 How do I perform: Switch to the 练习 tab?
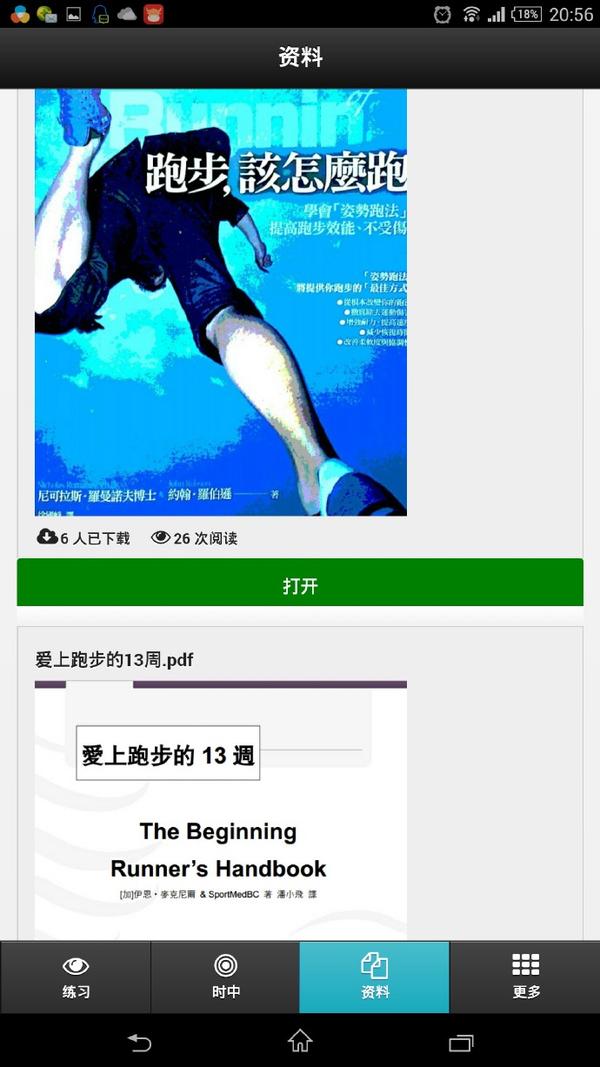75,977
